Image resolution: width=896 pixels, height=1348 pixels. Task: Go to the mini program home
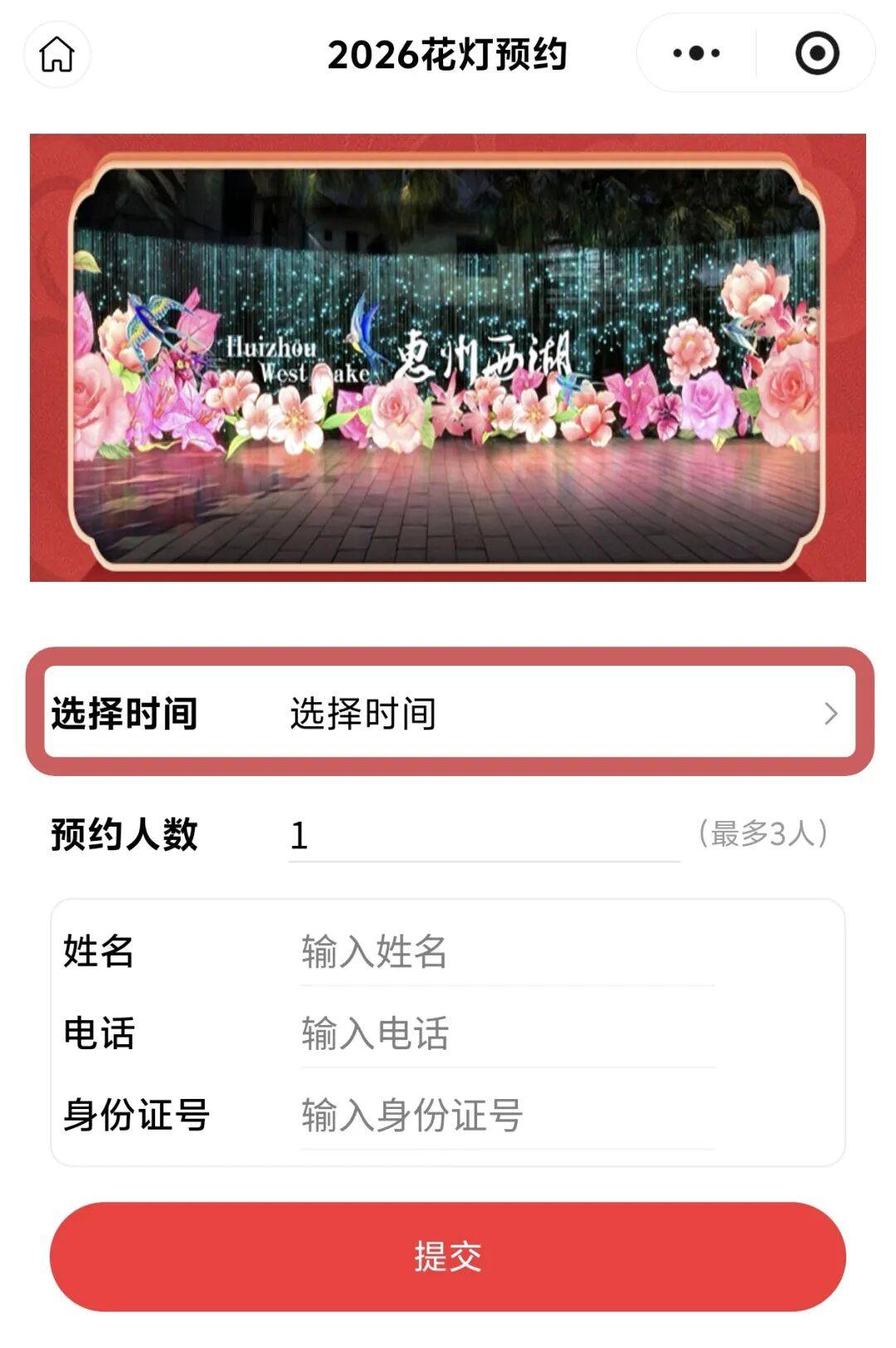[x=57, y=54]
